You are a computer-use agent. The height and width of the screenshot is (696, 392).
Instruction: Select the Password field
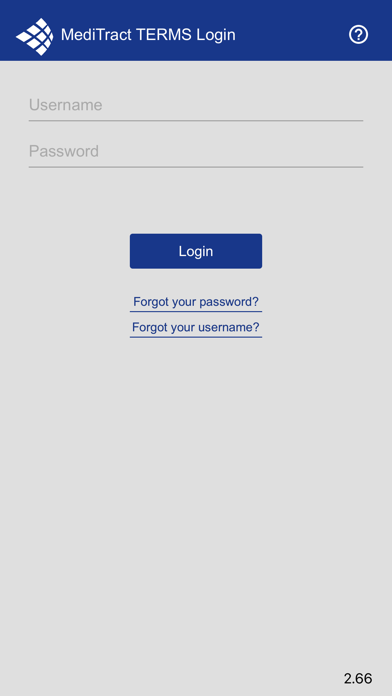coord(196,152)
